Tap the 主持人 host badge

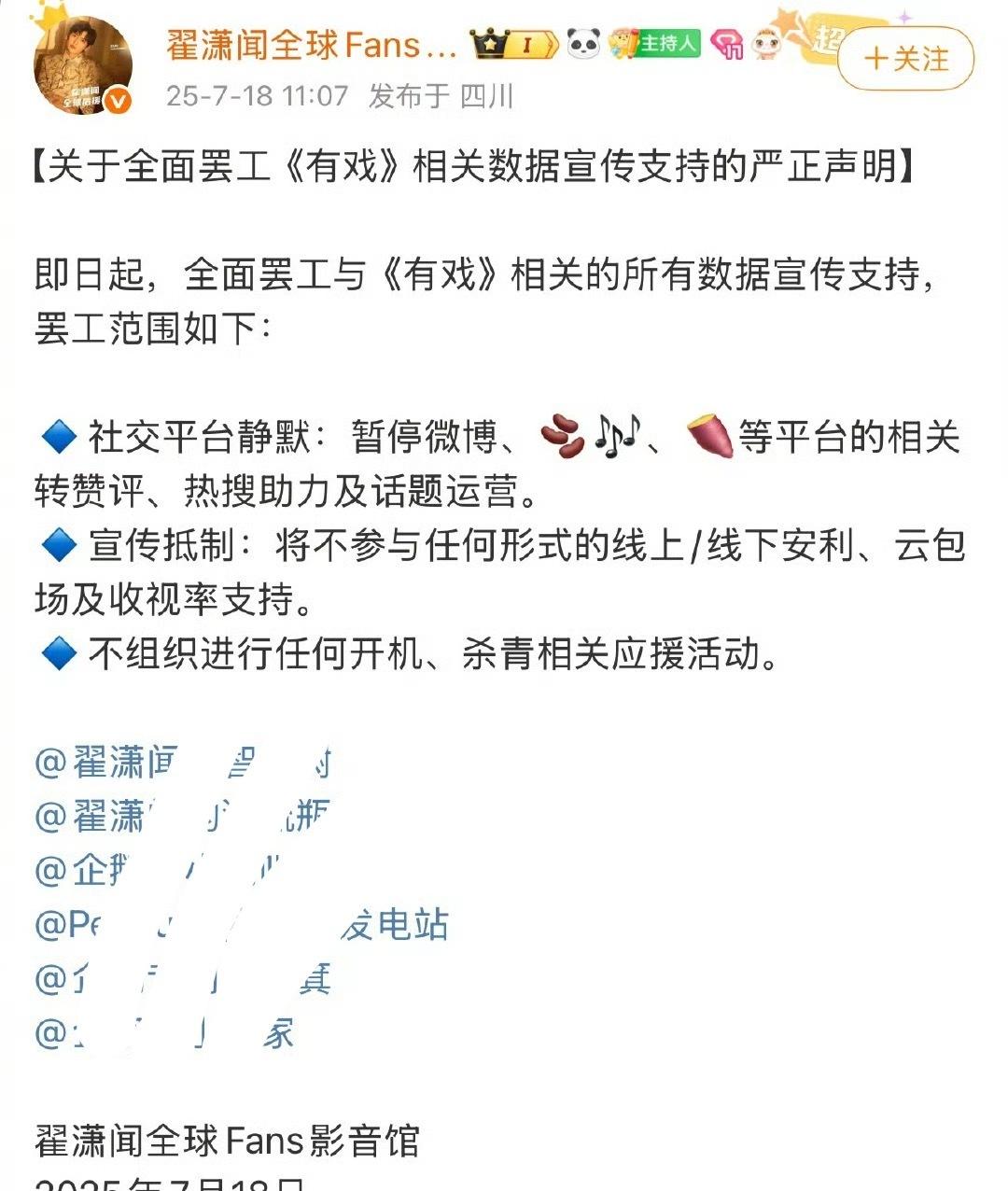tap(656, 44)
